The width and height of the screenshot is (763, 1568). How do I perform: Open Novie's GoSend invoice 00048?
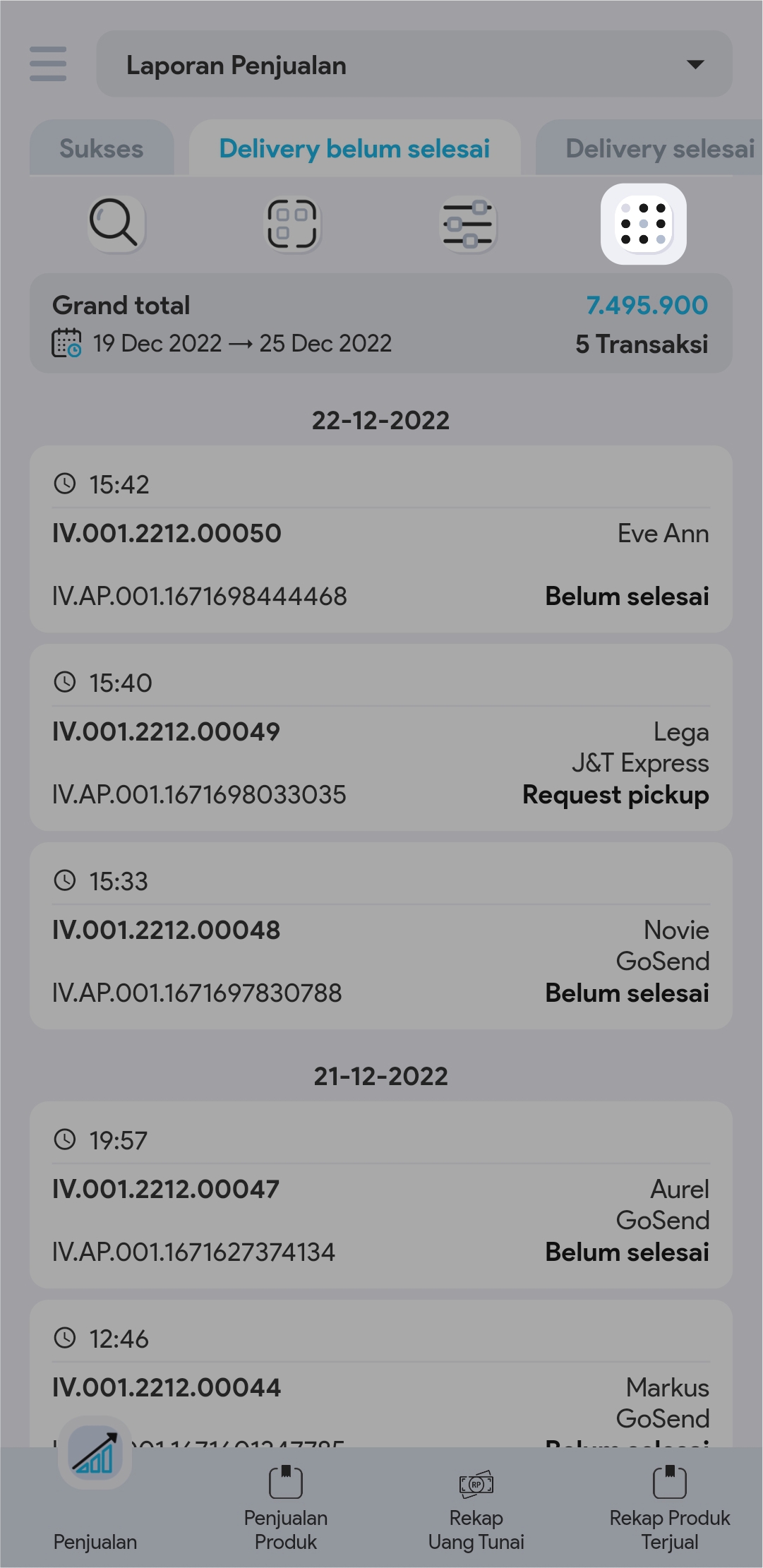click(x=380, y=935)
